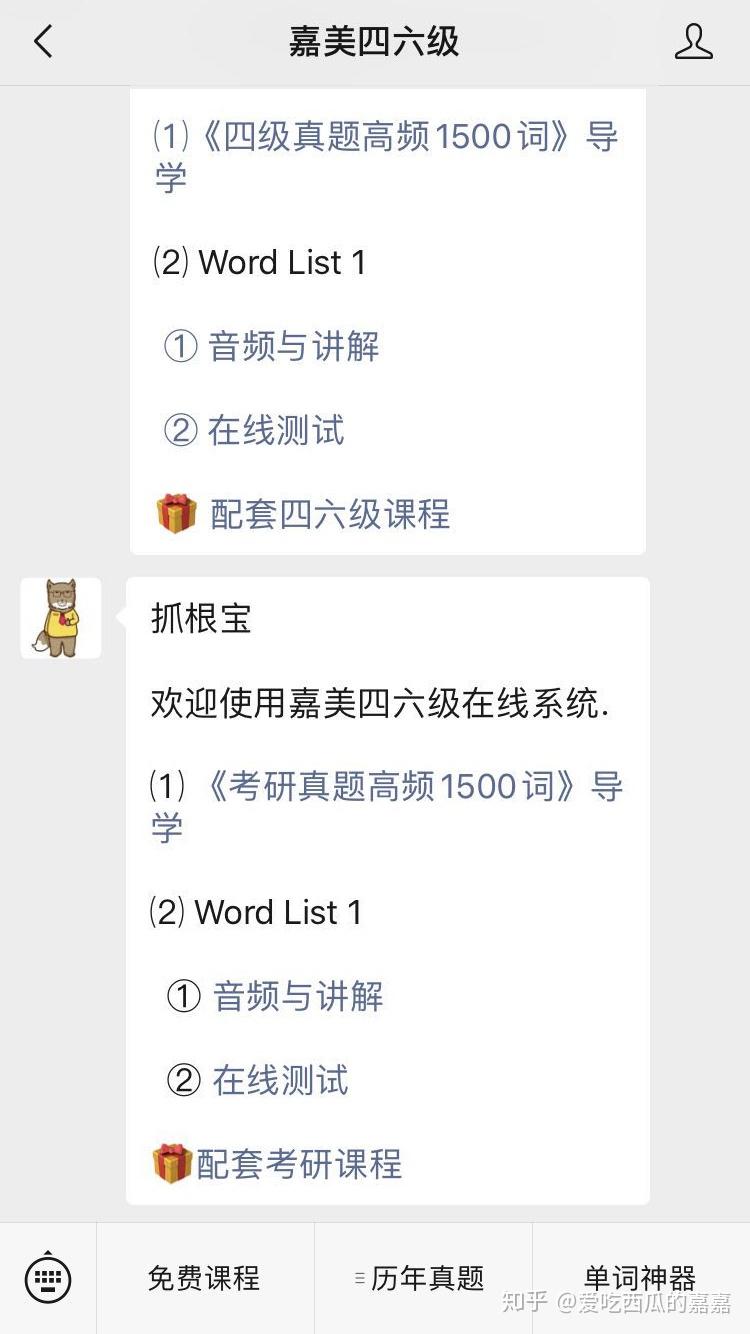Tap the fox avatar of the account
This screenshot has width=750, height=1334.
[61, 618]
